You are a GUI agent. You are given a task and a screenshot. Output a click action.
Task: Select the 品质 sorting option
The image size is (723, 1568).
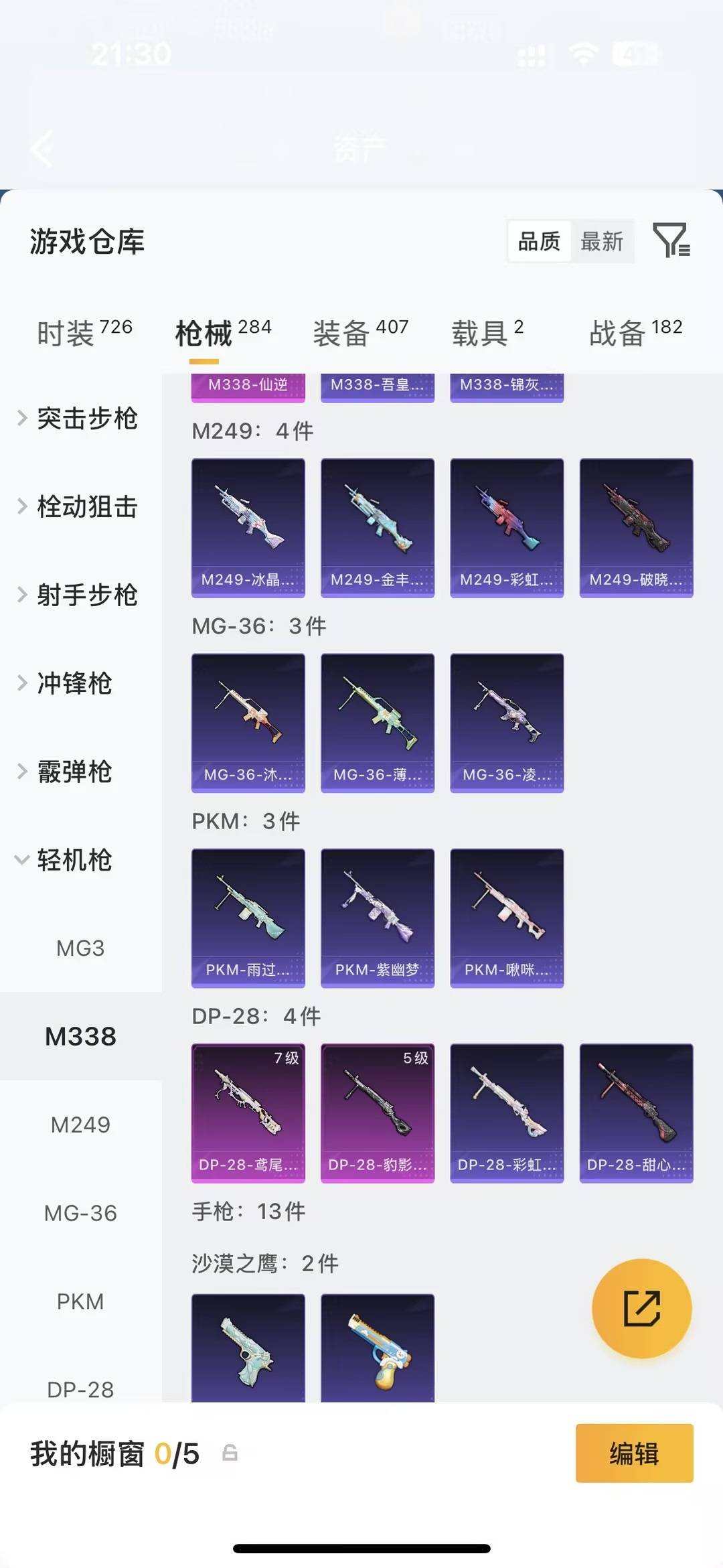pyautogui.click(x=540, y=241)
